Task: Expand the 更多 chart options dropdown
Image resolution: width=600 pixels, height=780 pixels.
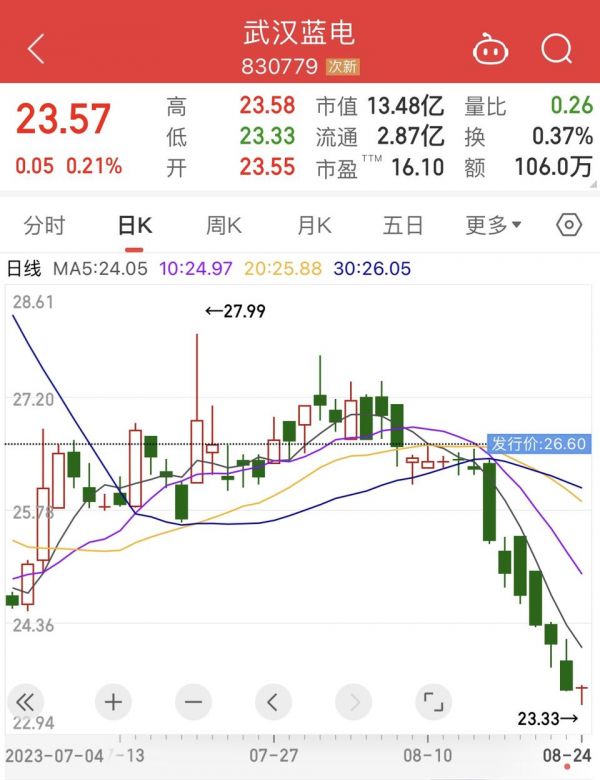Action: 493,226
